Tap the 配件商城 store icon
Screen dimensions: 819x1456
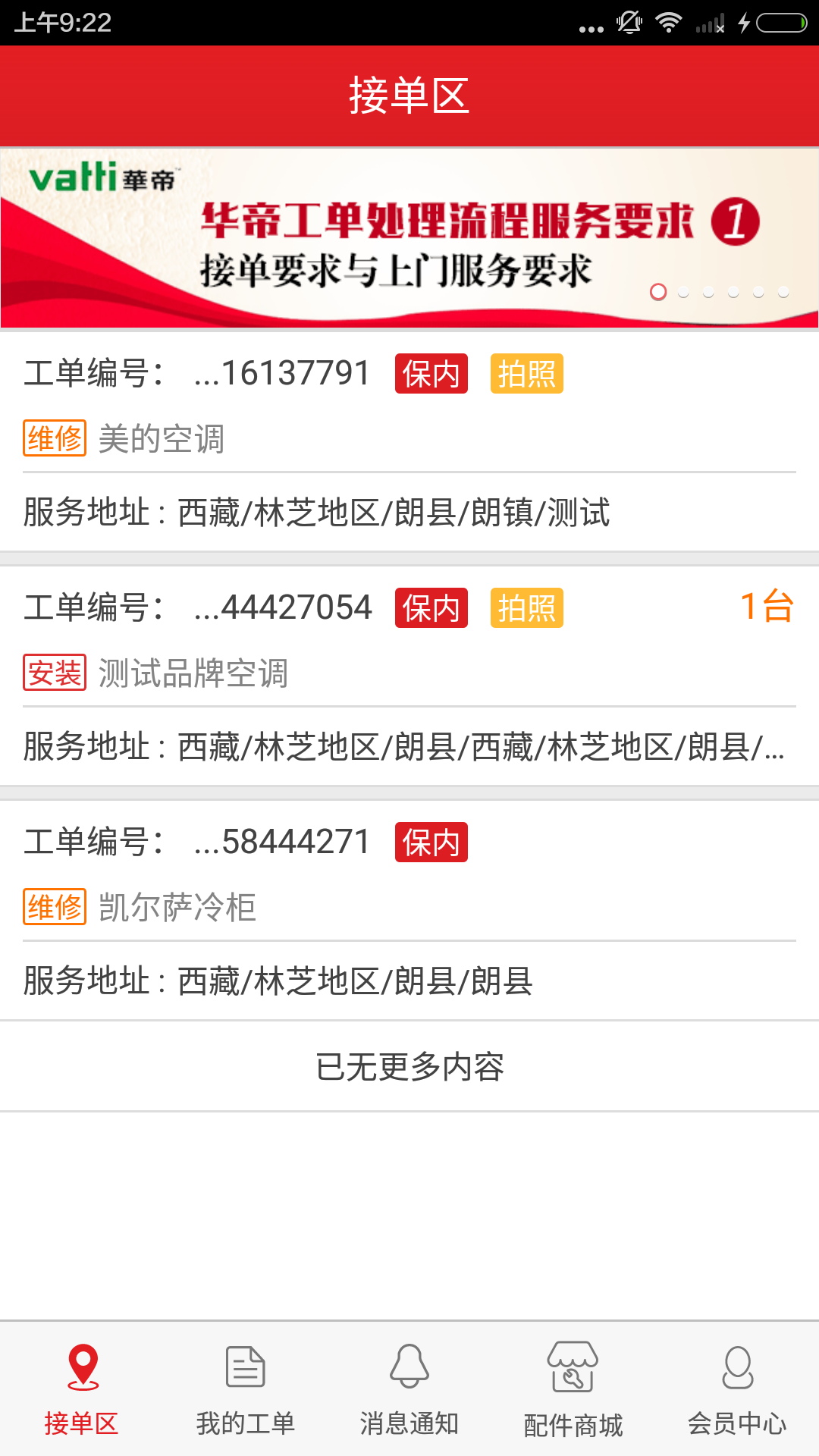pos(573,1369)
